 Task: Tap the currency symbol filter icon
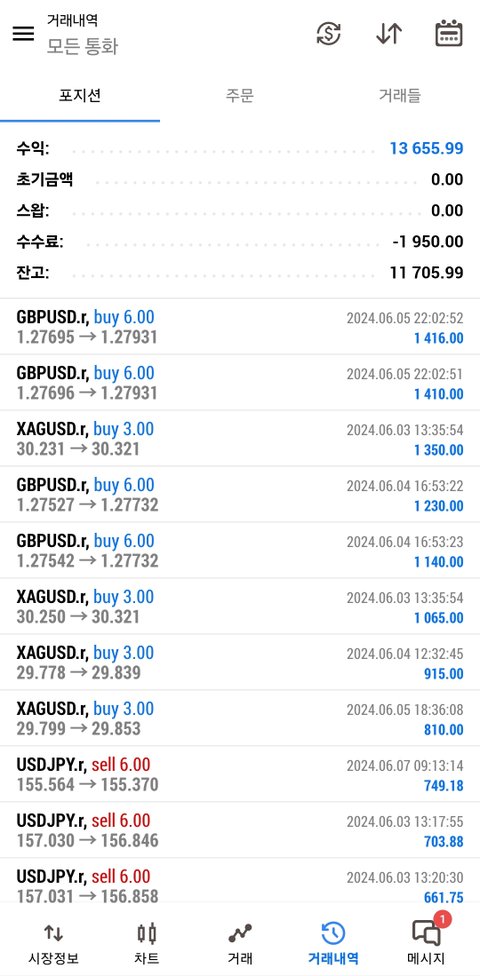[329, 34]
